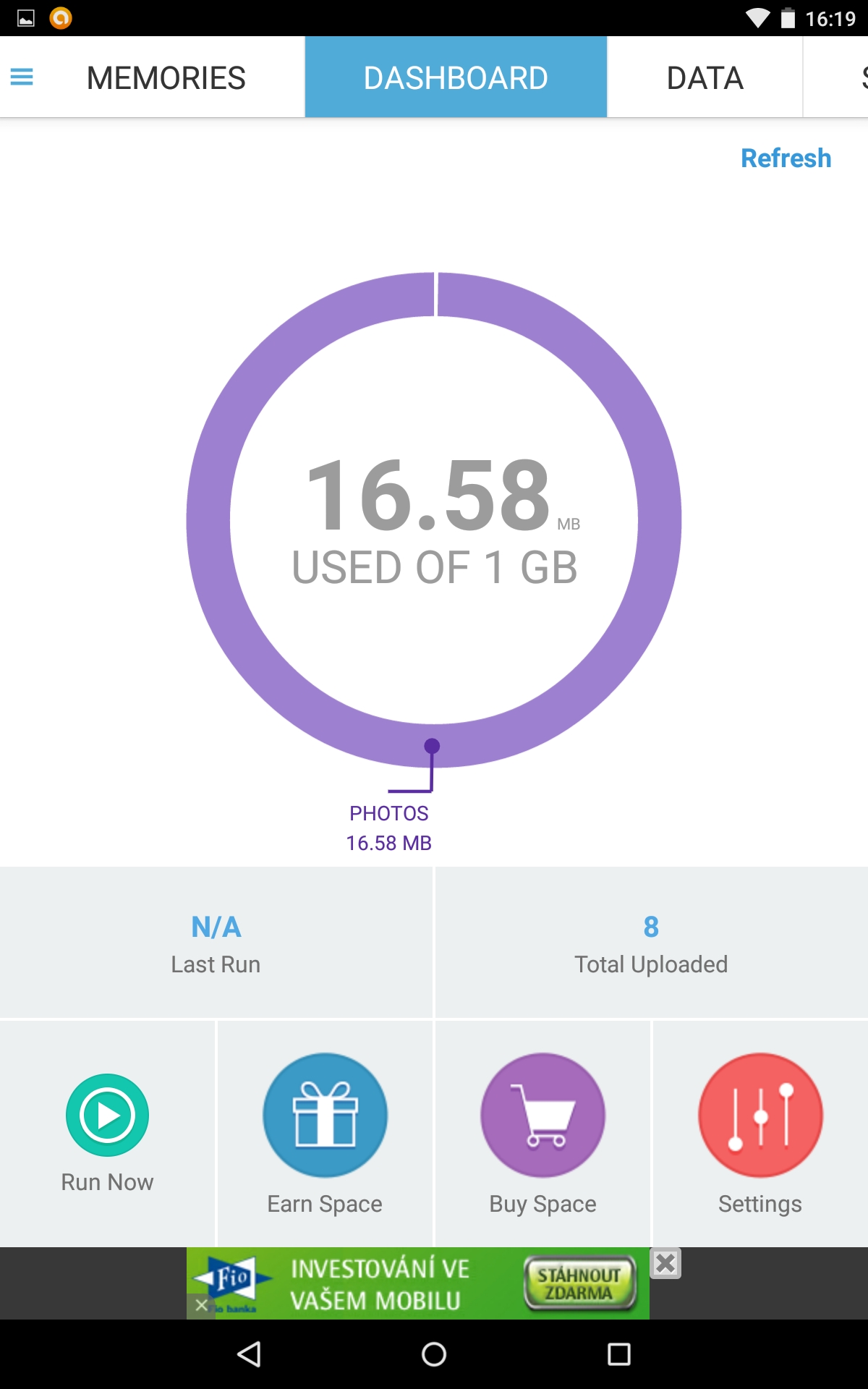Tap the Stáhnout zdarma ad button

click(x=579, y=1283)
